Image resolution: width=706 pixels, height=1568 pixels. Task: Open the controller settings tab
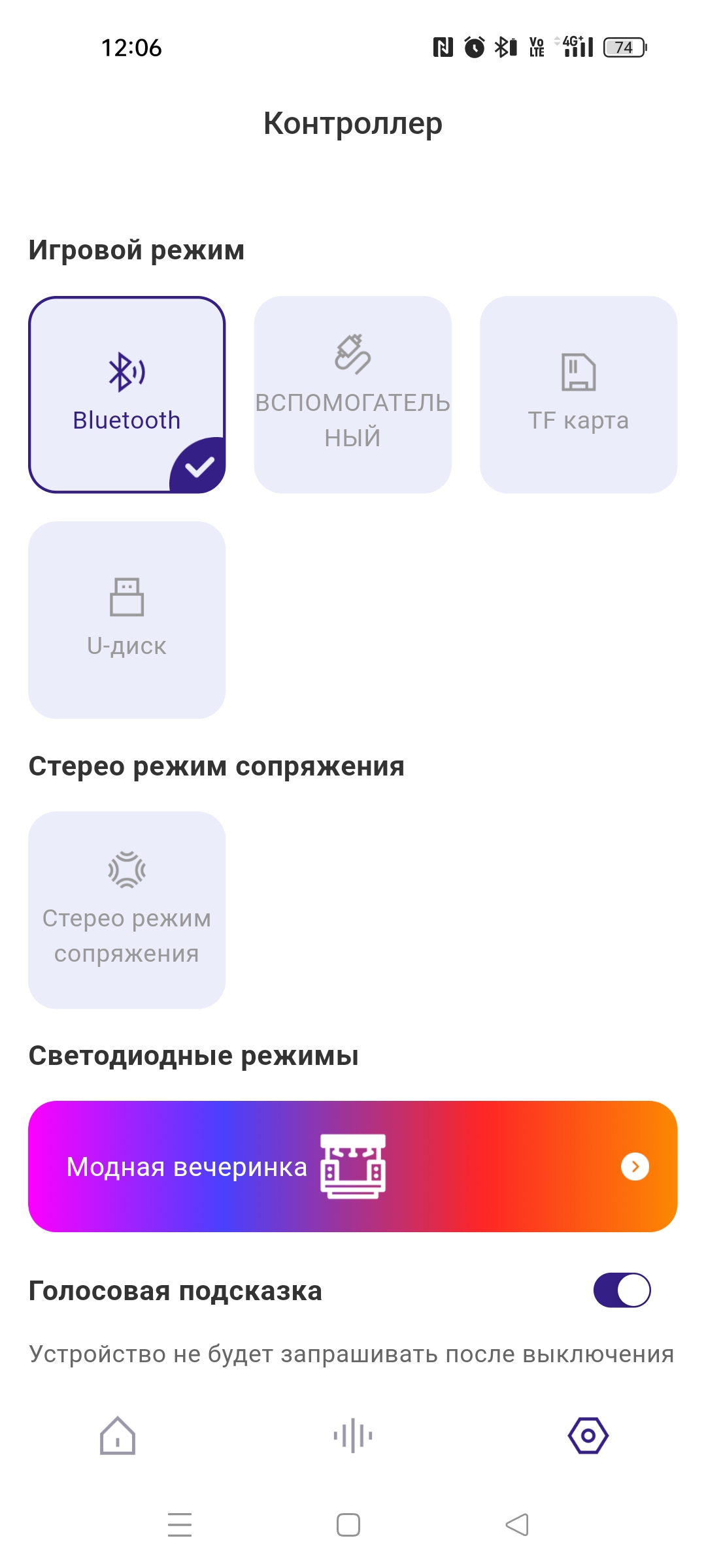[x=588, y=1435]
